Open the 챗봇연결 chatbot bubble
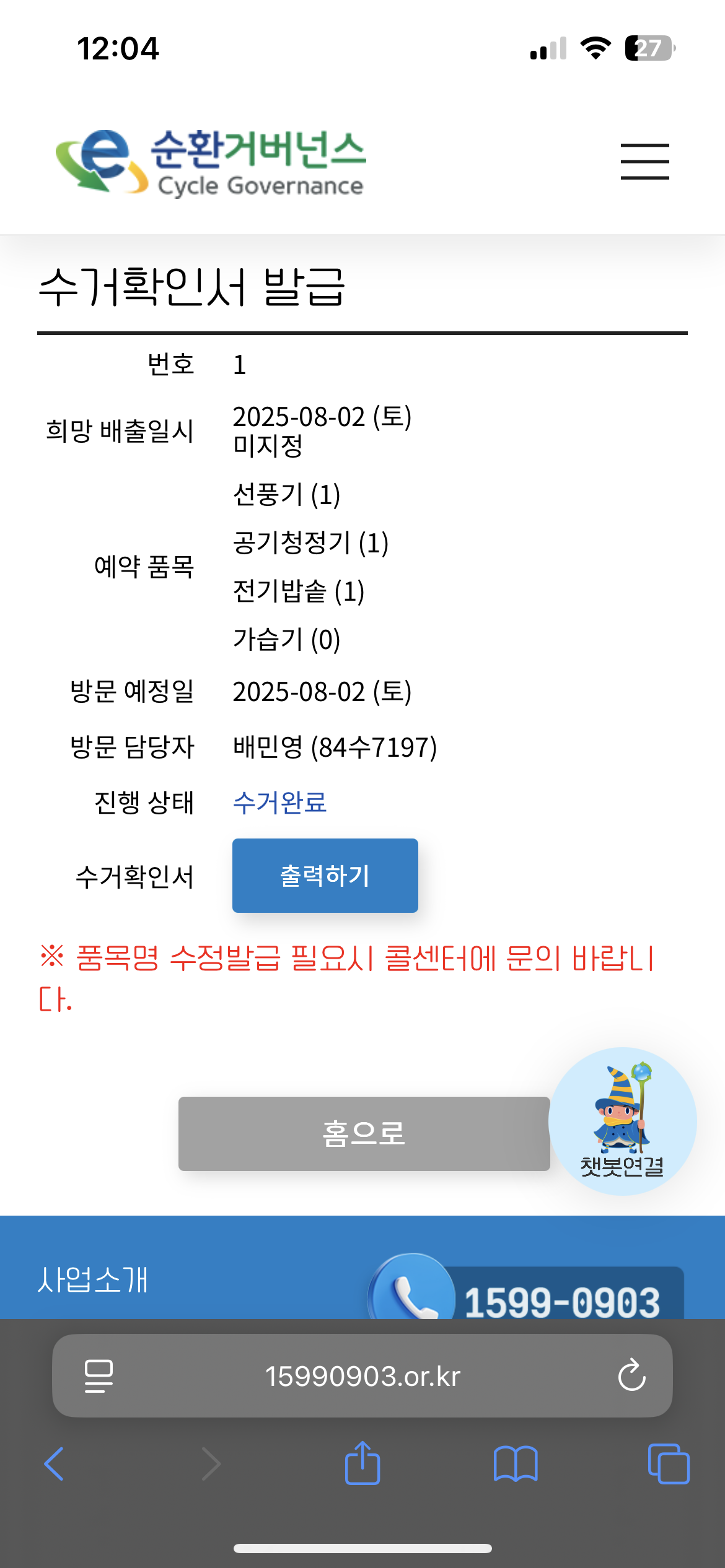 (622, 1121)
